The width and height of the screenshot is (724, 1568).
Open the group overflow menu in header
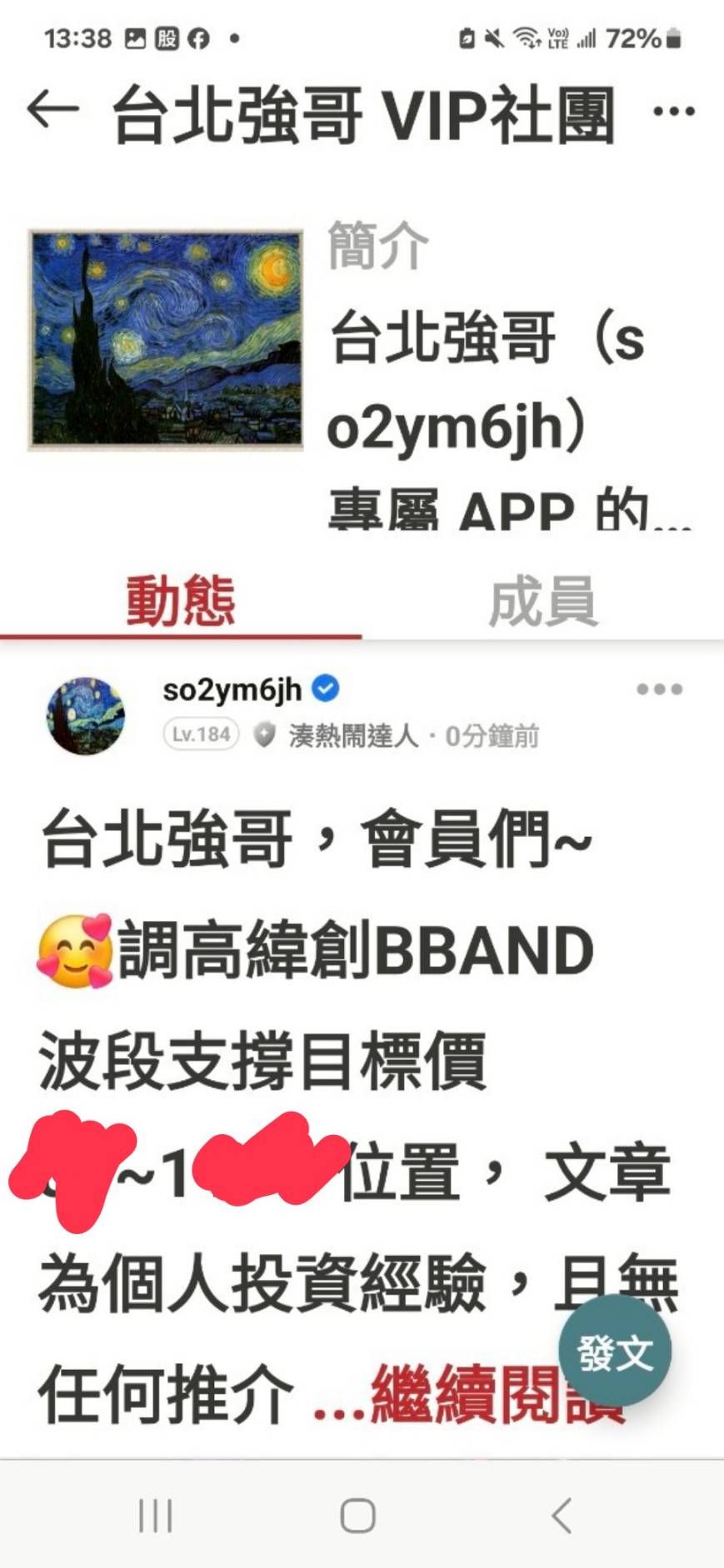tap(673, 112)
